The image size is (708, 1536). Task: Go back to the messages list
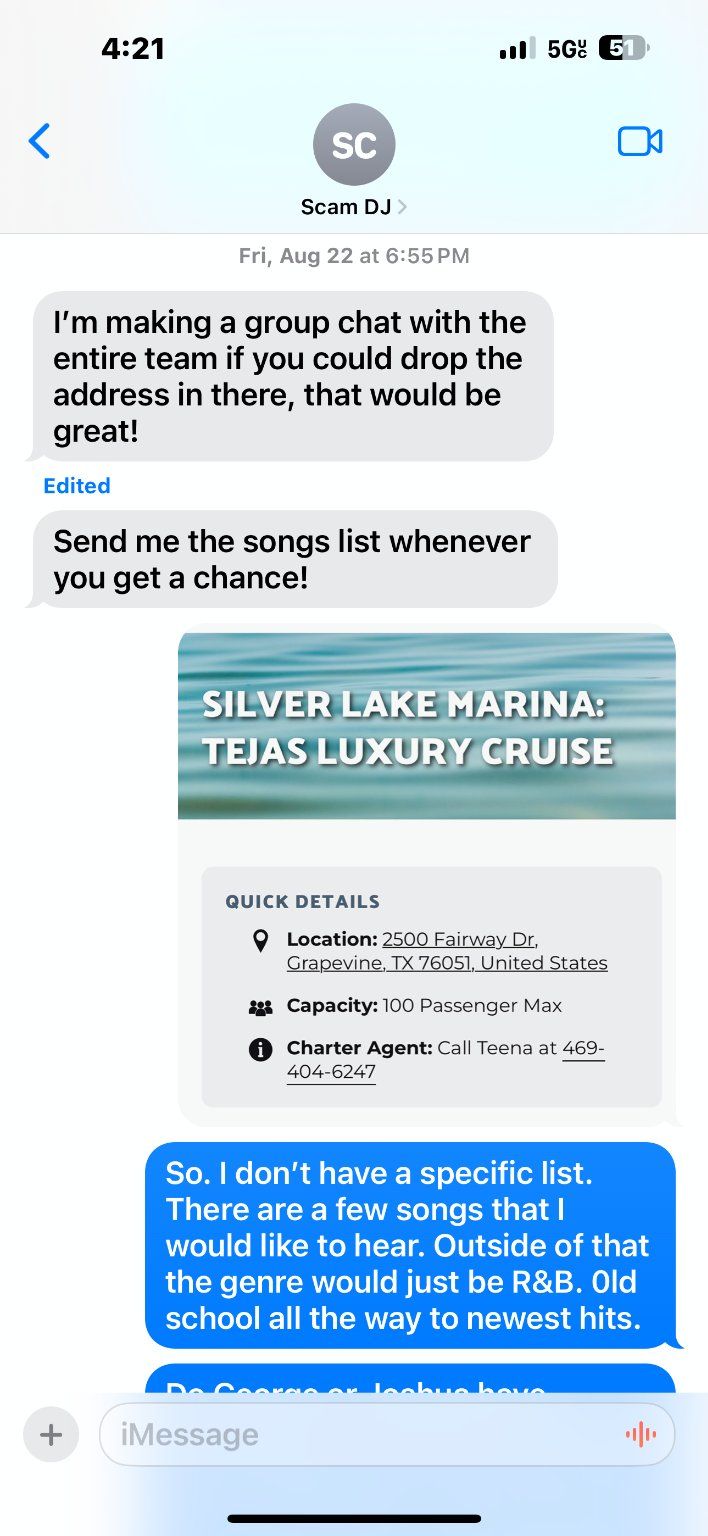pyautogui.click(x=40, y=142)
